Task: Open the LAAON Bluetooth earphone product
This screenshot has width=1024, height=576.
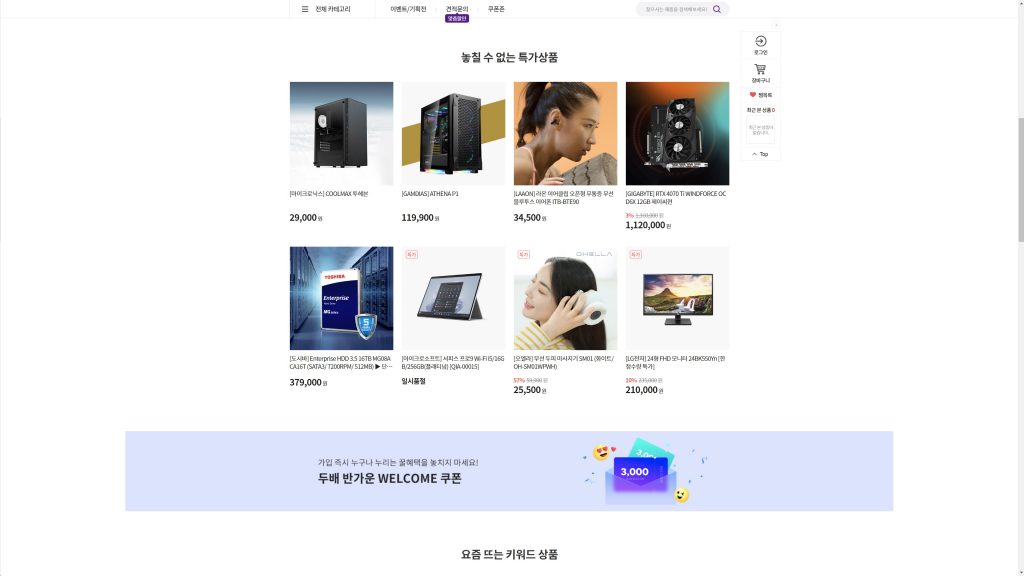Action: pyautogui.click(x=565, y=134)
